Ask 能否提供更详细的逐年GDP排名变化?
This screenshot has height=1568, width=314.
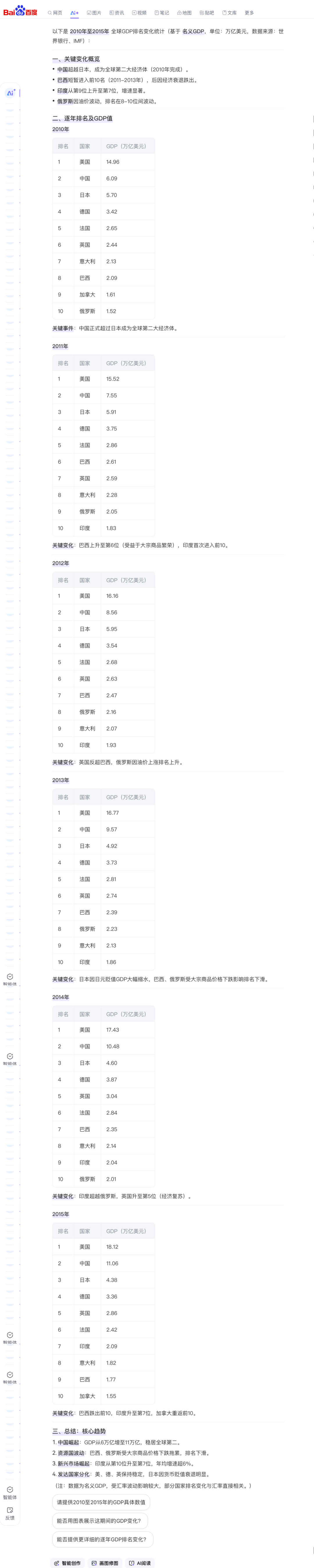(x=102, y=1539)
